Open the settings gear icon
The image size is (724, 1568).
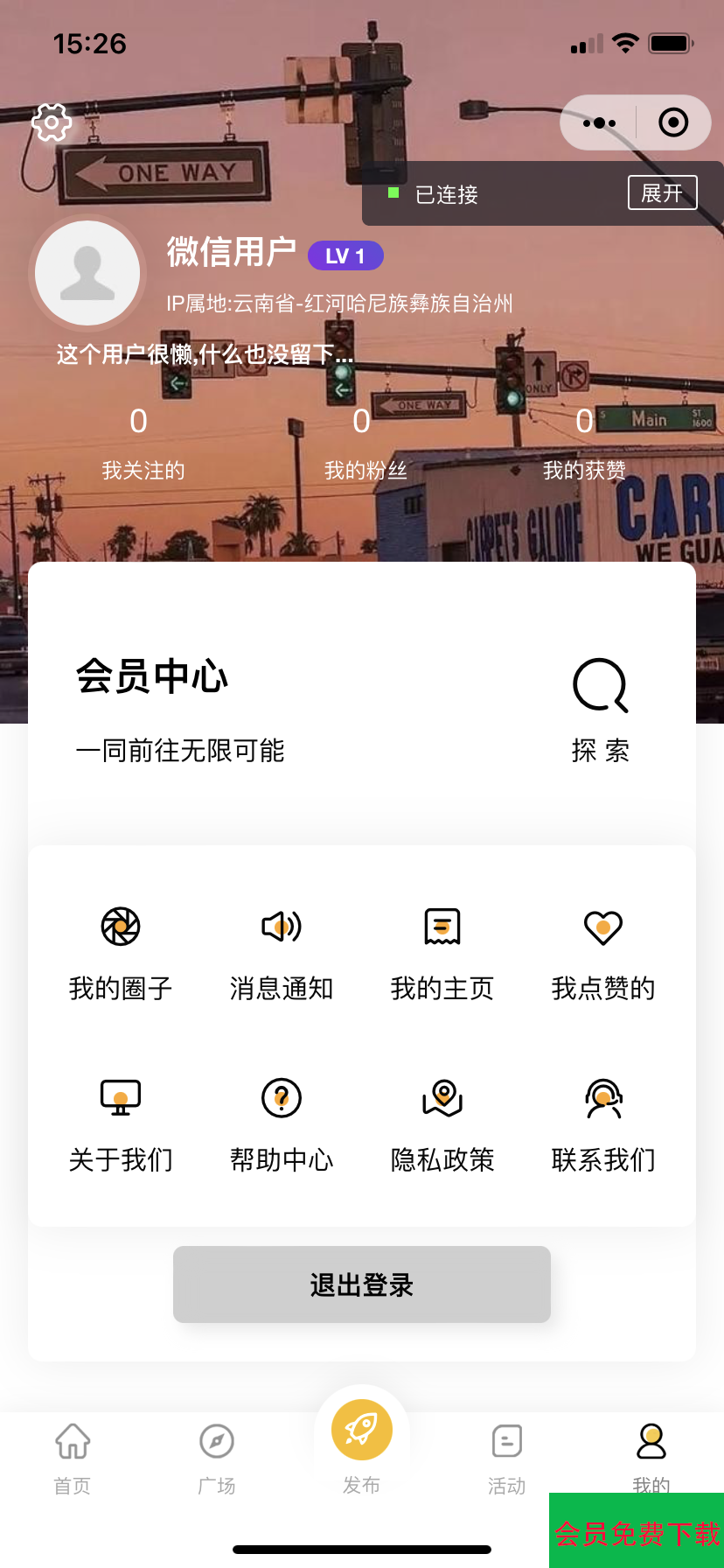pos(52,122)
